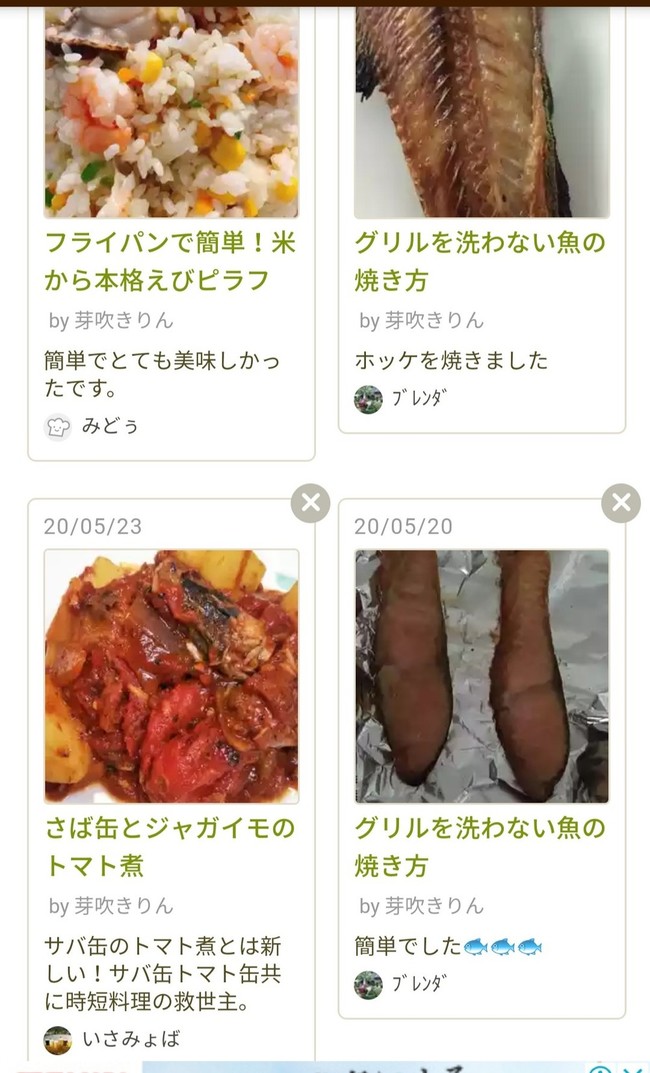650x1073 pixels.
Task: Open the shrimp pilaf photo
Action: (171, 112)
